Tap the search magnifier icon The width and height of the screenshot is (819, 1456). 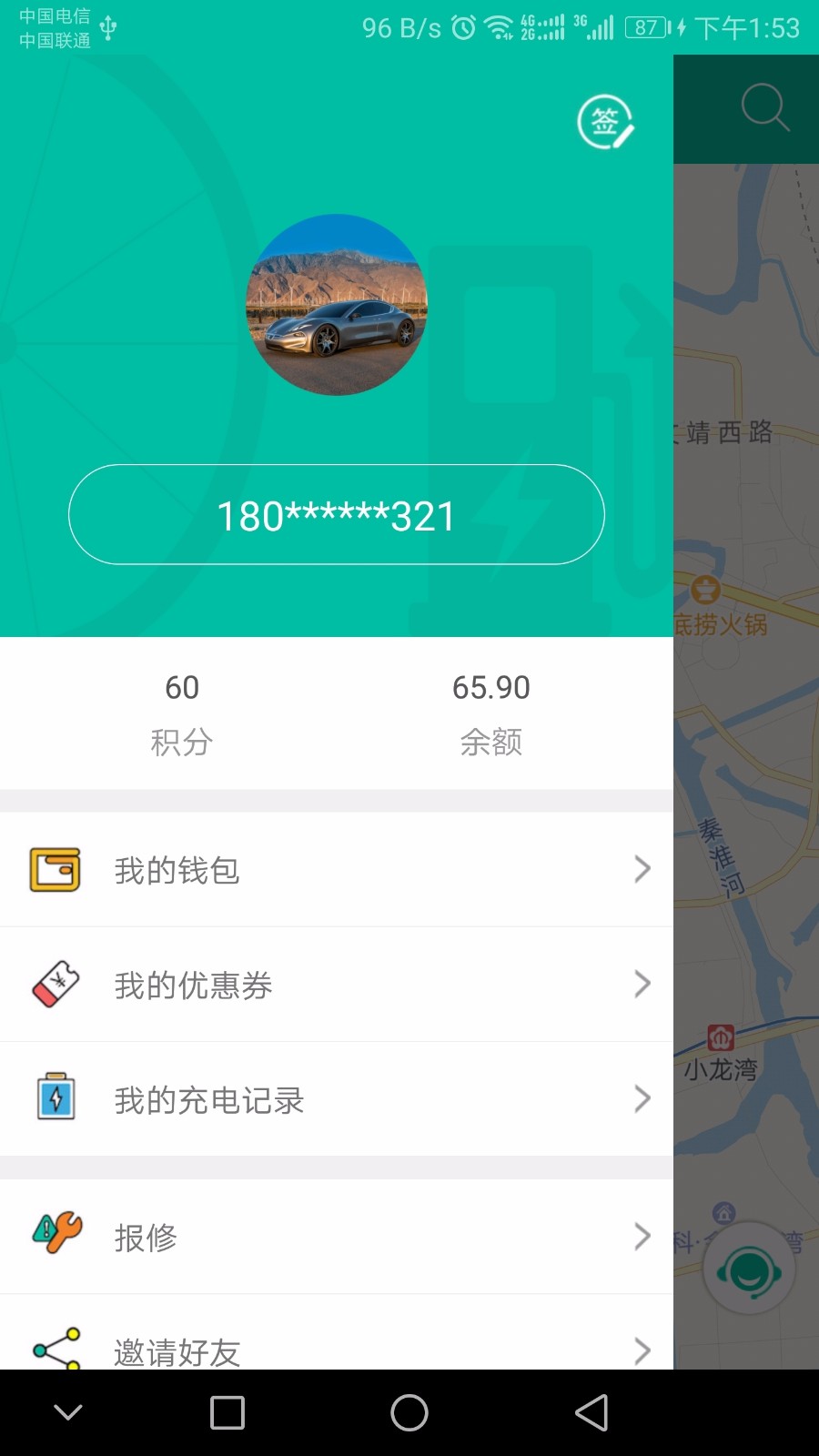coord(764,108)
